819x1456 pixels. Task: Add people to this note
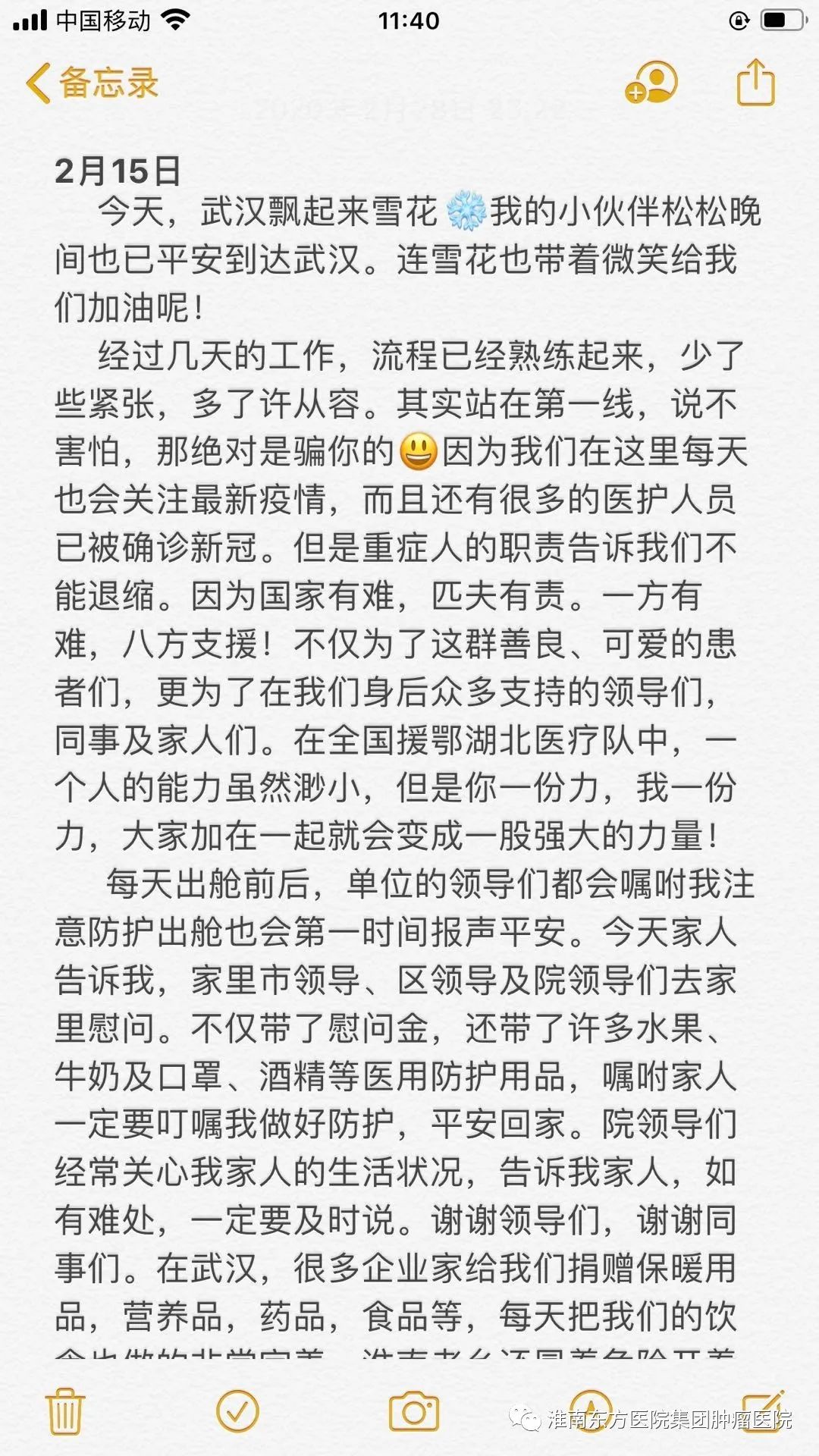point(651,82)
